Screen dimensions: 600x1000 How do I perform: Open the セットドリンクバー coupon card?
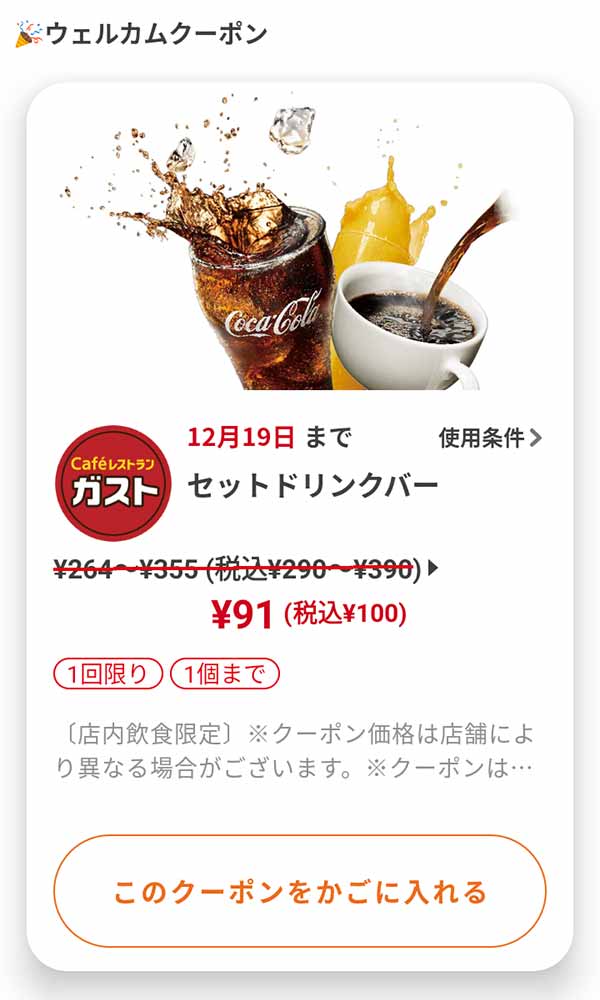coord(313,486)
